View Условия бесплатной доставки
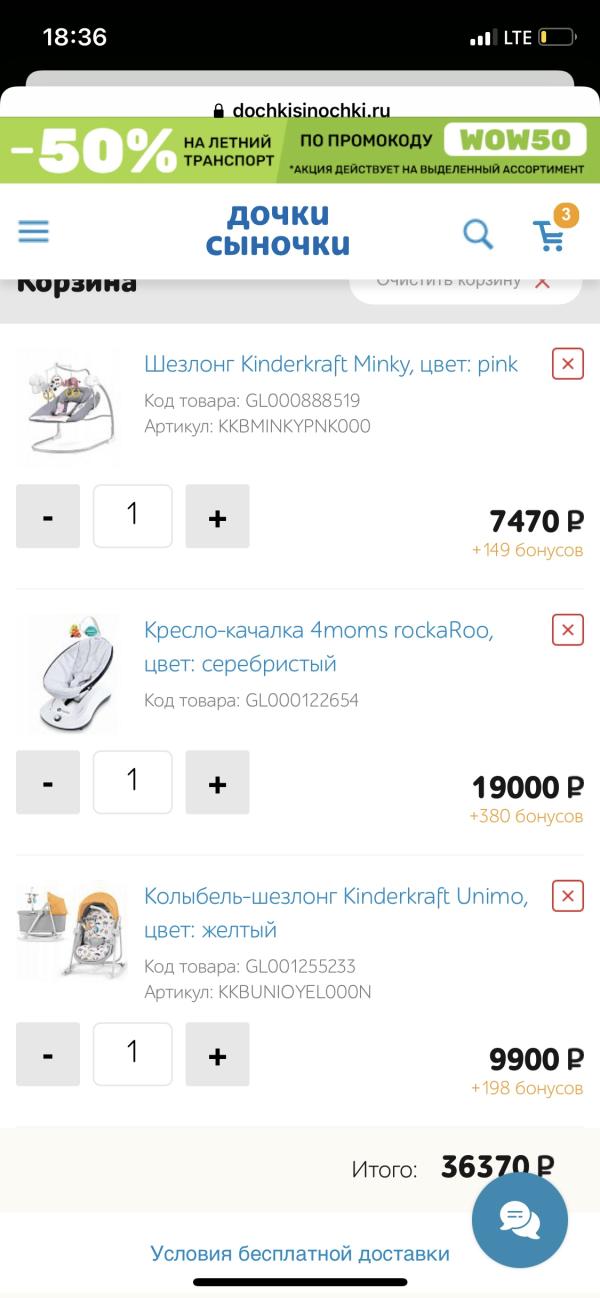Viewport: 600px width, 1298px height. 300,1253
